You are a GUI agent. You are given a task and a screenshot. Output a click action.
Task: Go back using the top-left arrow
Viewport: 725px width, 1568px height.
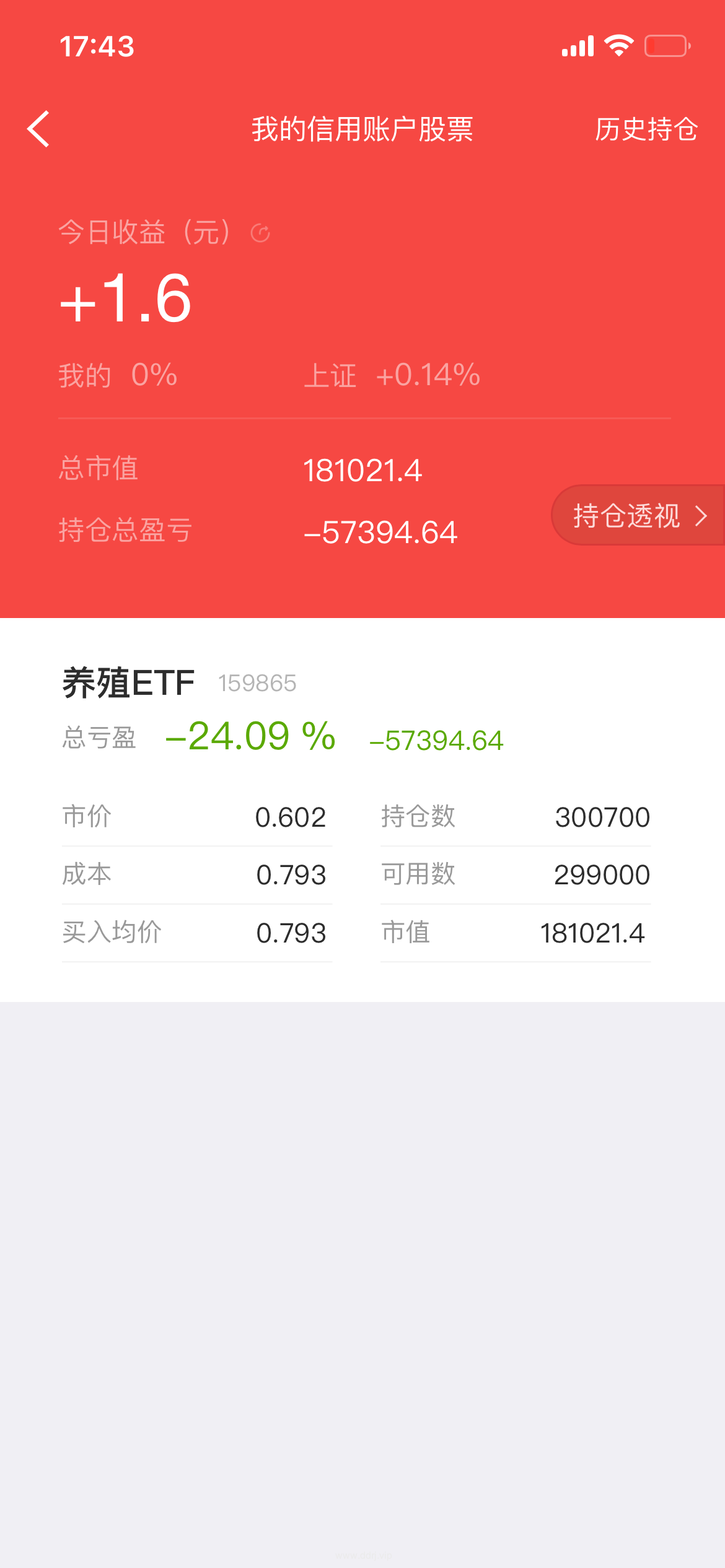coord(38,129)
